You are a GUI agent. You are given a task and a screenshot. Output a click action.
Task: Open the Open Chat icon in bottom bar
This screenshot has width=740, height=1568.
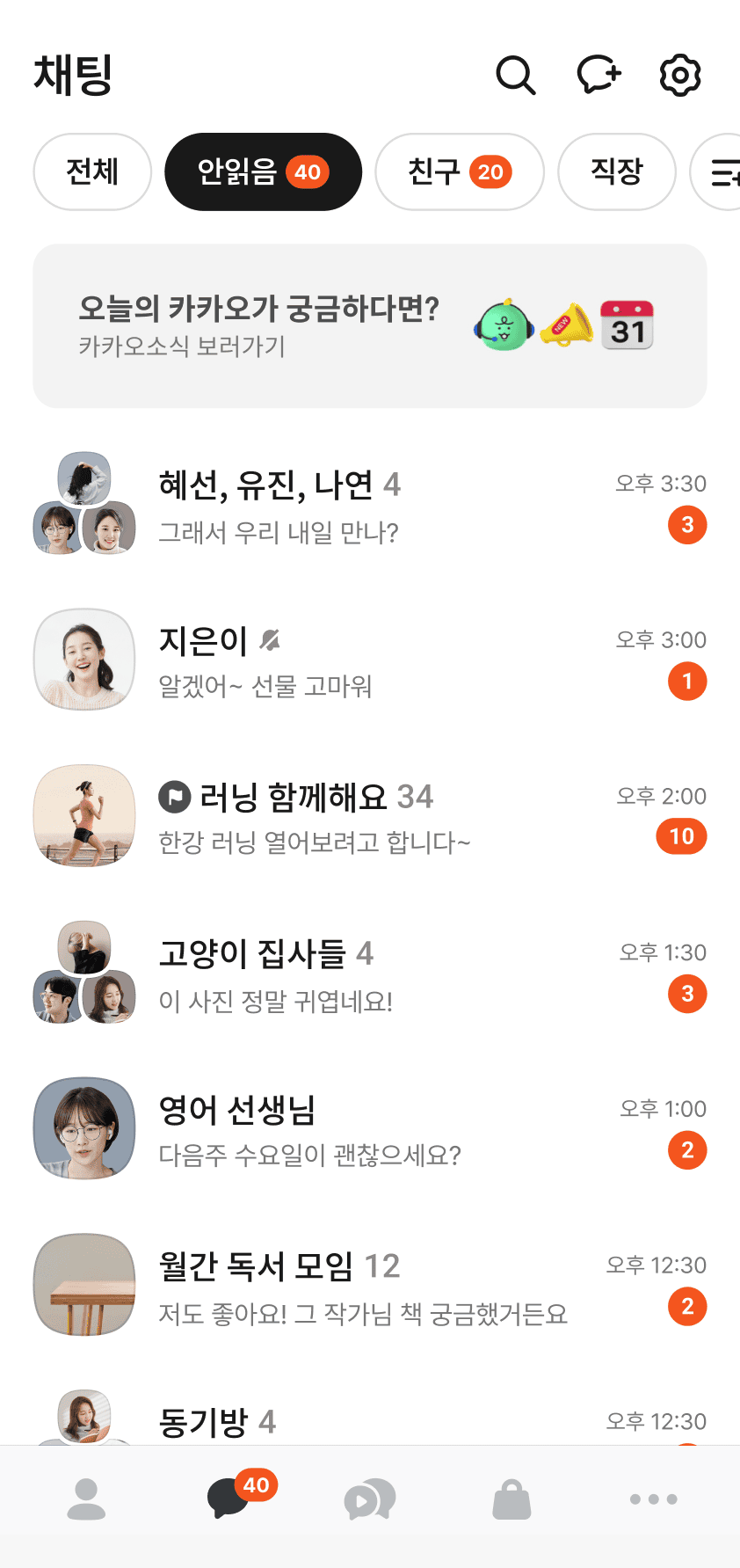click(370, 1499)
